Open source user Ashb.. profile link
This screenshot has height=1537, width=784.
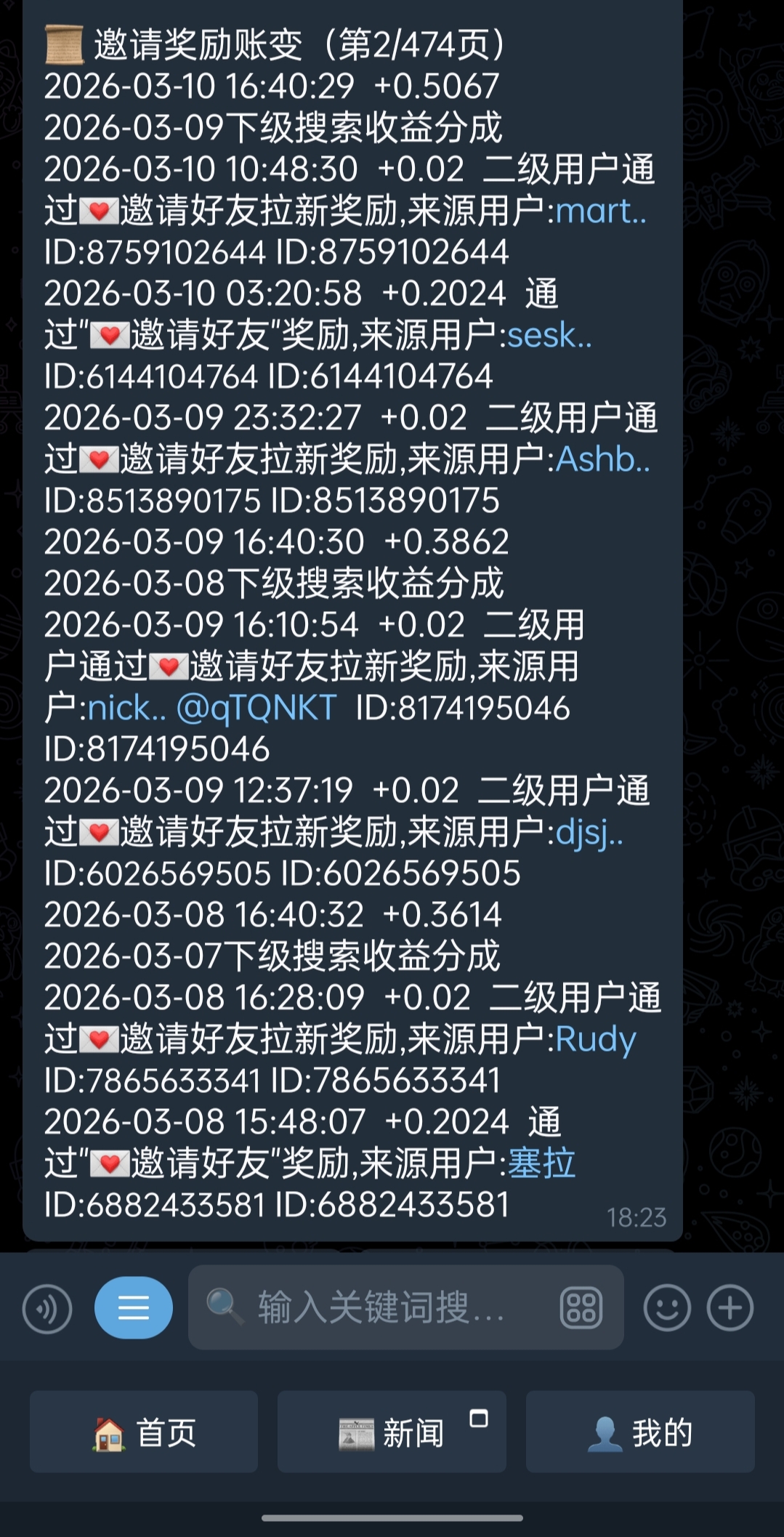[602, 459]
